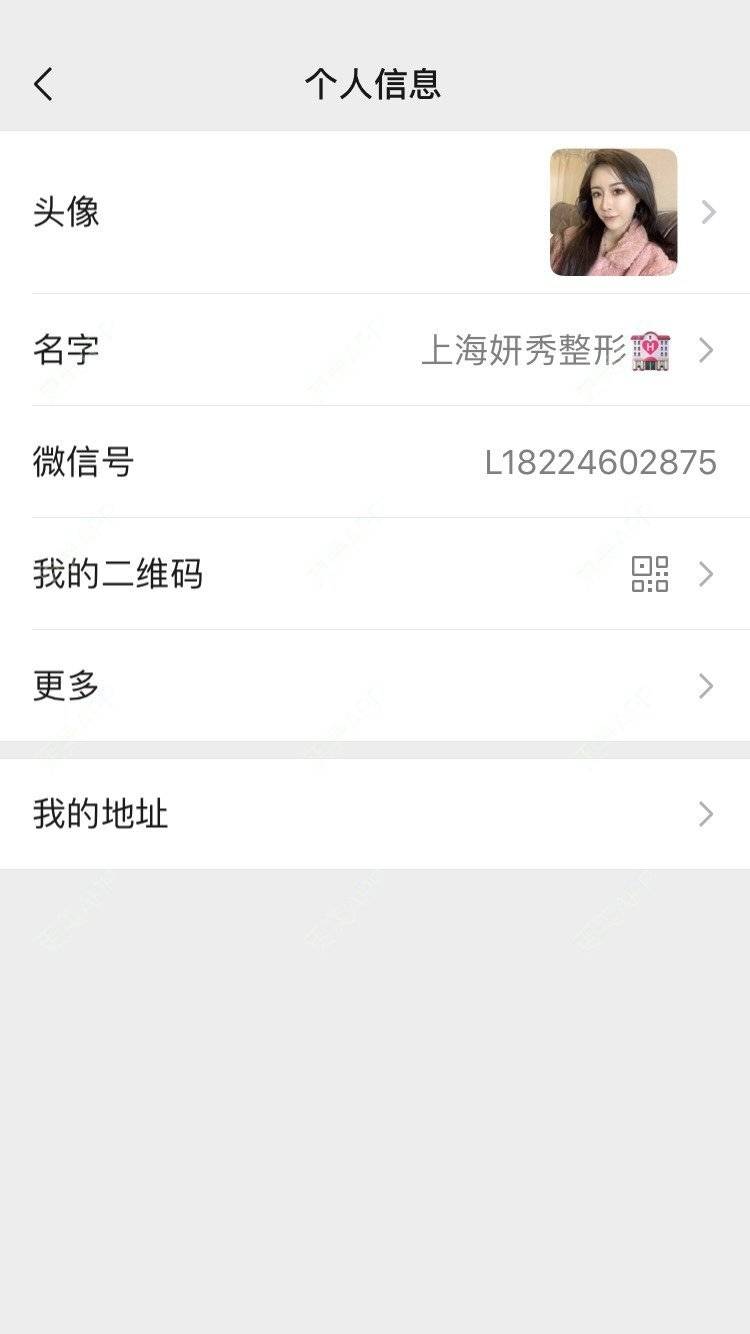Edit the 名字 name row
Screen dimensions: 750x1334
point(375,350)
